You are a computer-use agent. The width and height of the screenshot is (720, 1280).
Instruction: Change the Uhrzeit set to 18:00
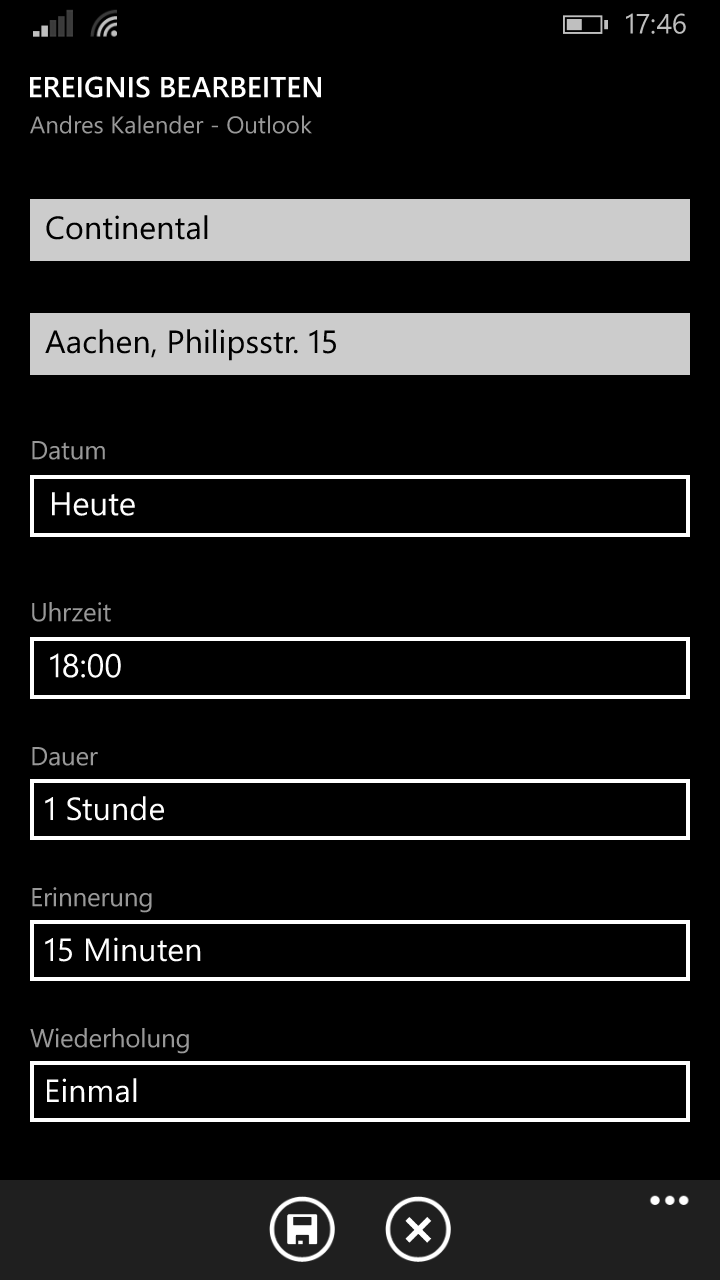point(360,668)
